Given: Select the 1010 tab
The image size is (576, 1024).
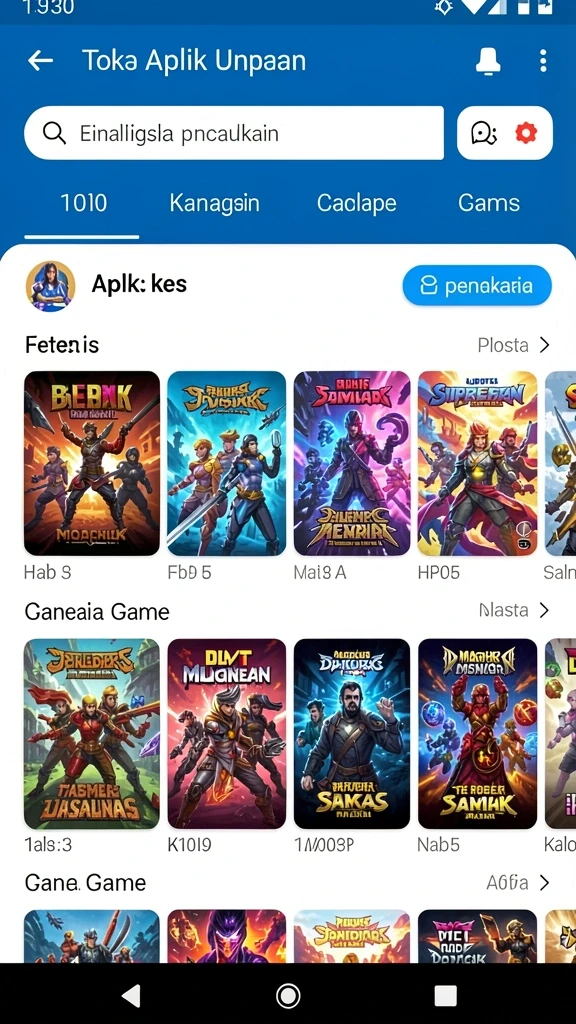Looking at the screenshot, I should tap(83, 203).
